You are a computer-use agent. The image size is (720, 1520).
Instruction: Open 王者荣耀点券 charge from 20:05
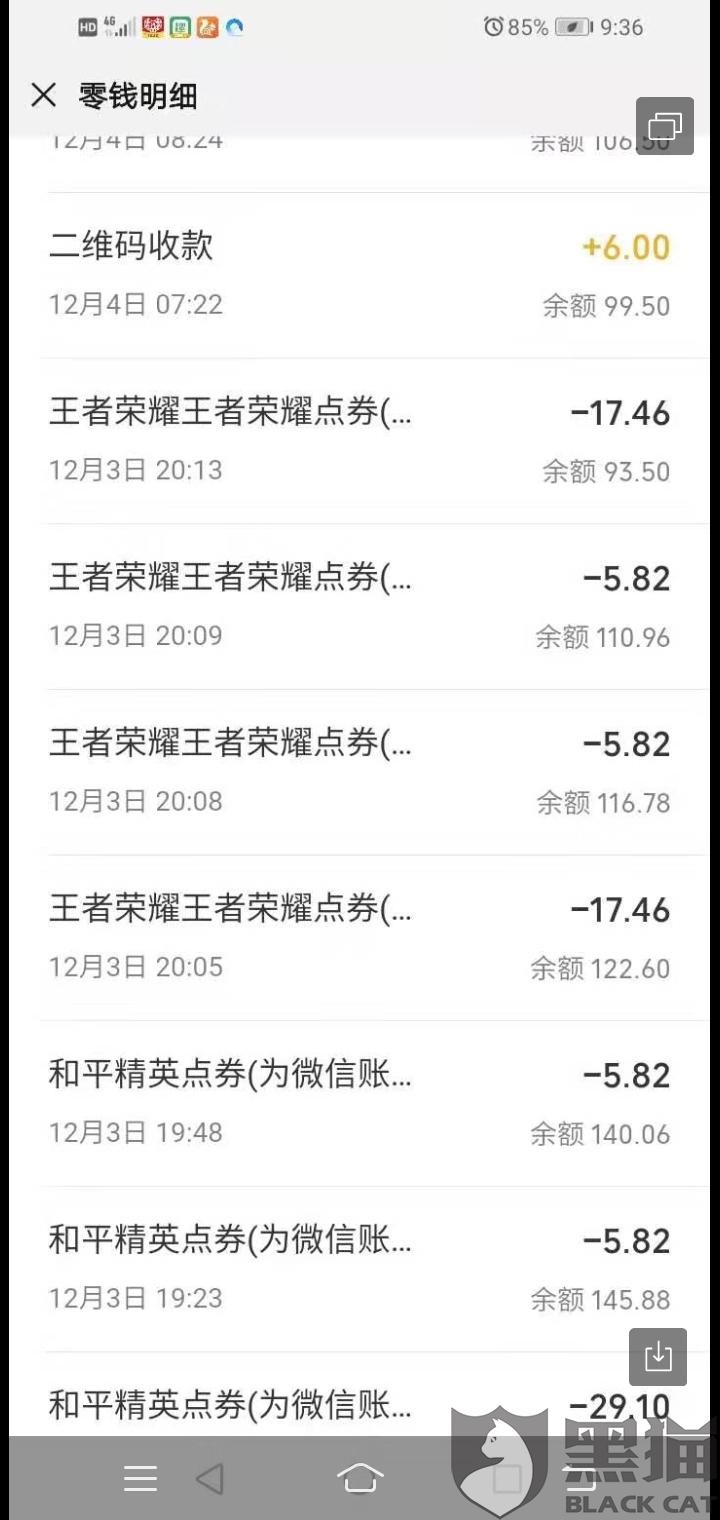coord(360,938)
